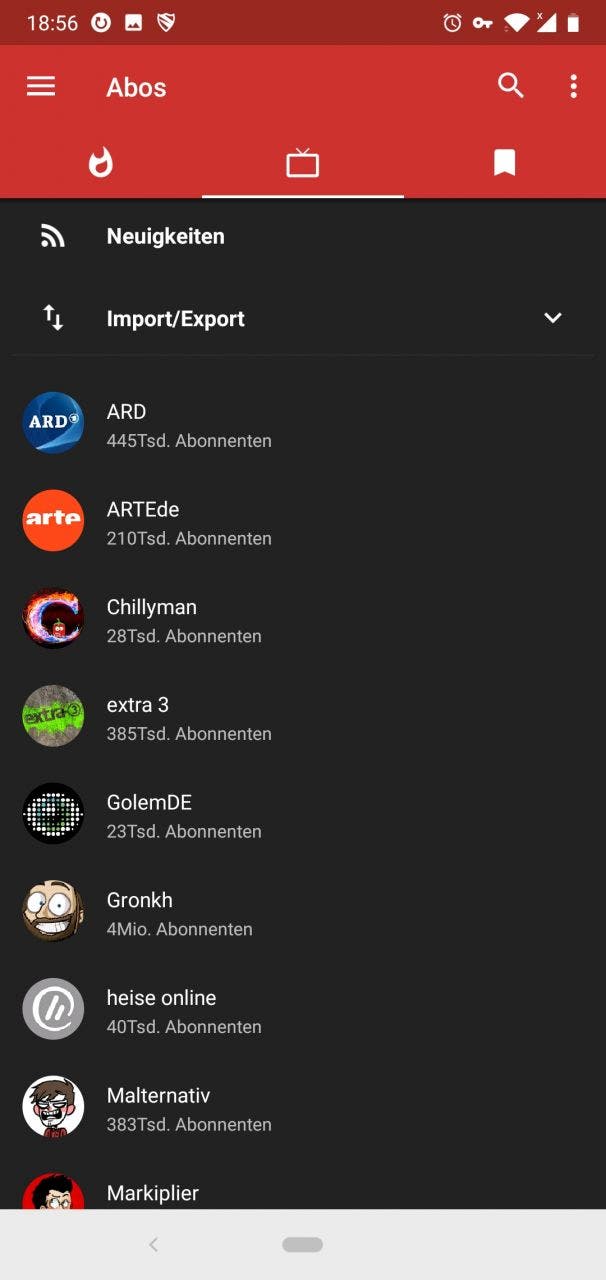Screen dimensions: 606x1280
Task: Open the Malternativ channel
Action: (303, 1107)
